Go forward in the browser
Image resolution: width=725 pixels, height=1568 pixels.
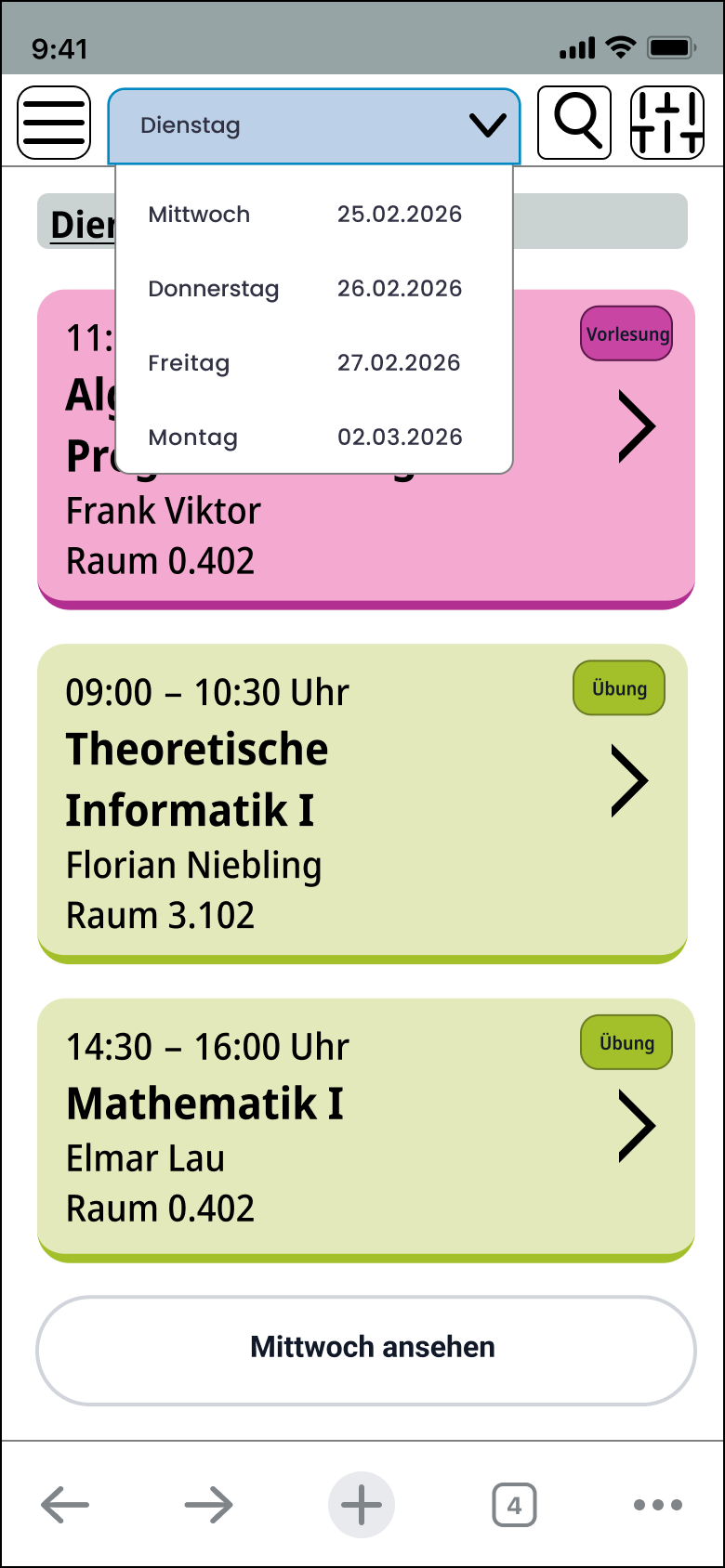[208, 1505]
